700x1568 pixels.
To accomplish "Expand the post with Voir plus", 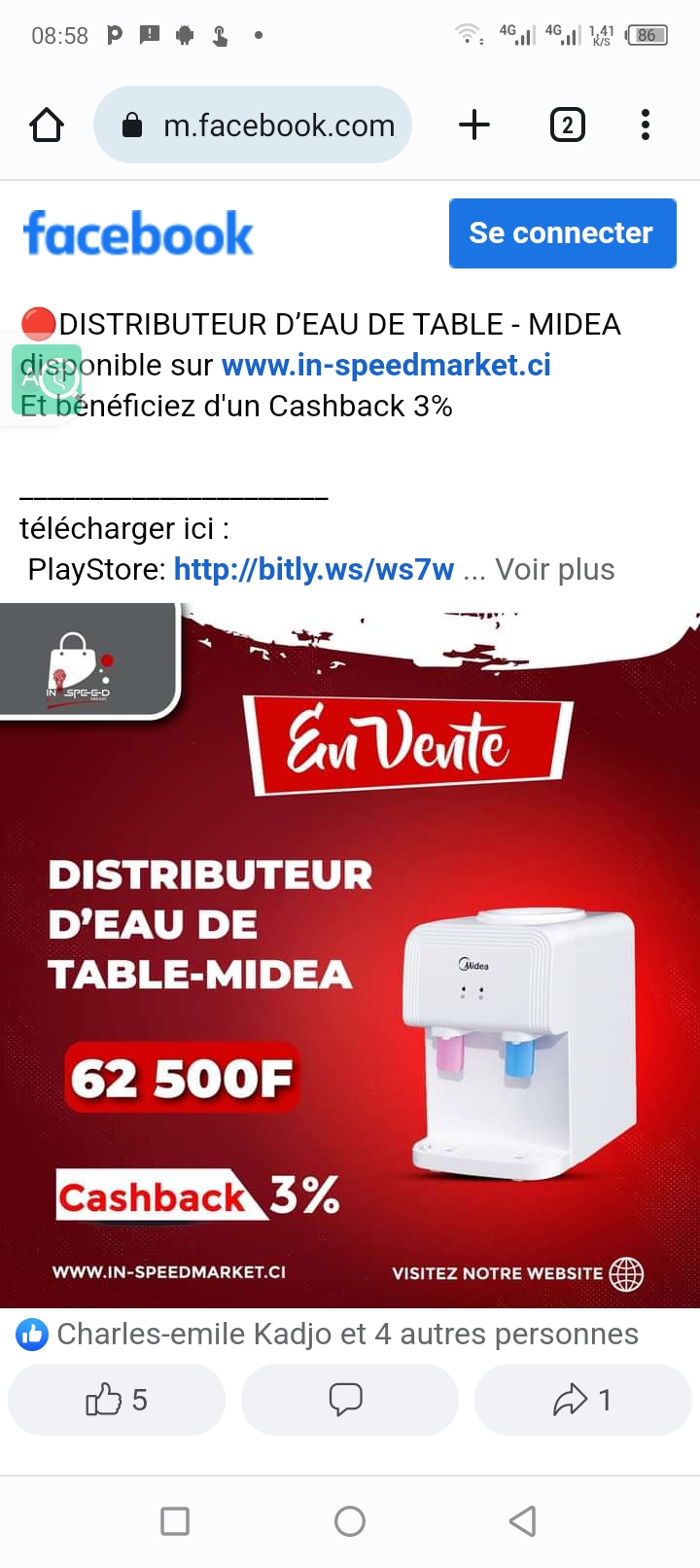I will (x=554, y=569).
